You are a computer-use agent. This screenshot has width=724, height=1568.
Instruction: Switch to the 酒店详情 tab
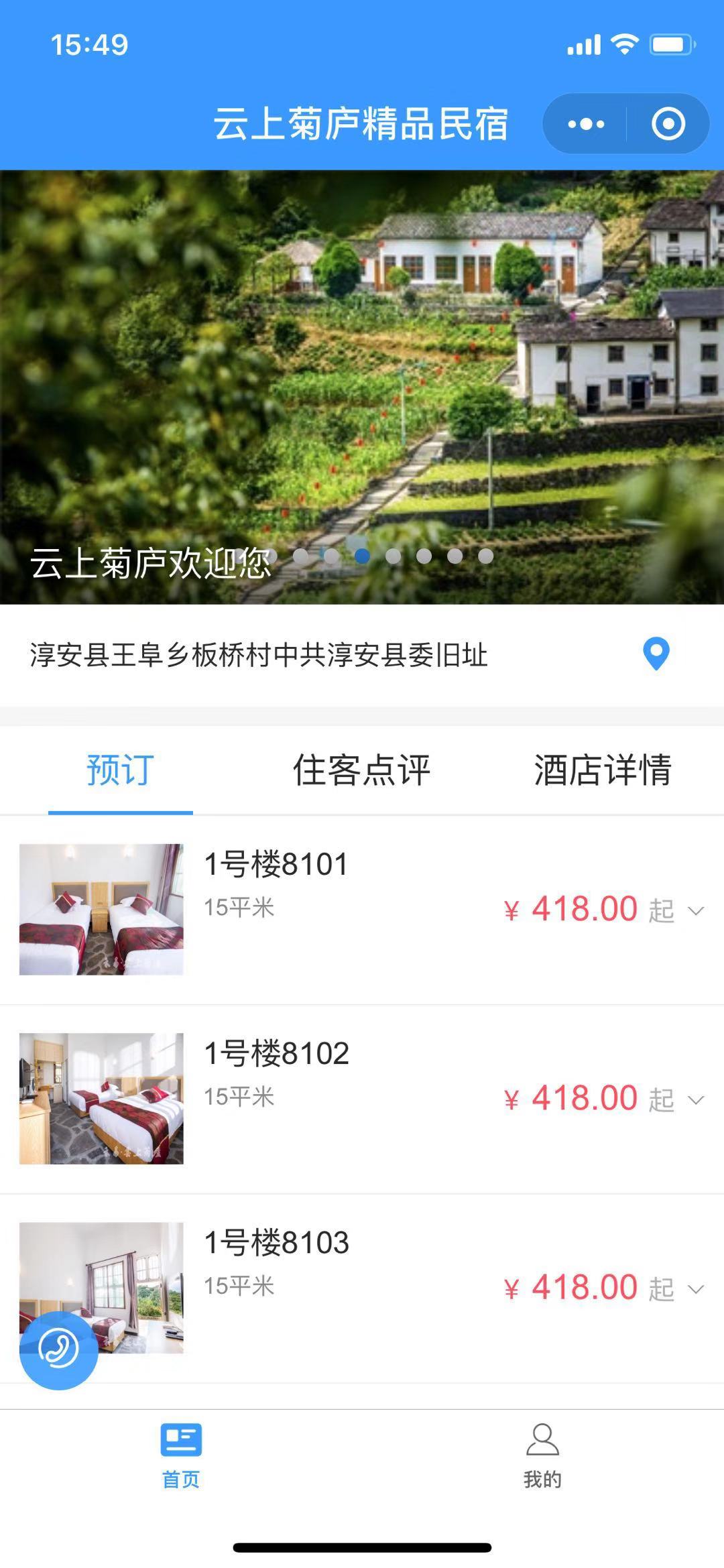click(603, 770)
